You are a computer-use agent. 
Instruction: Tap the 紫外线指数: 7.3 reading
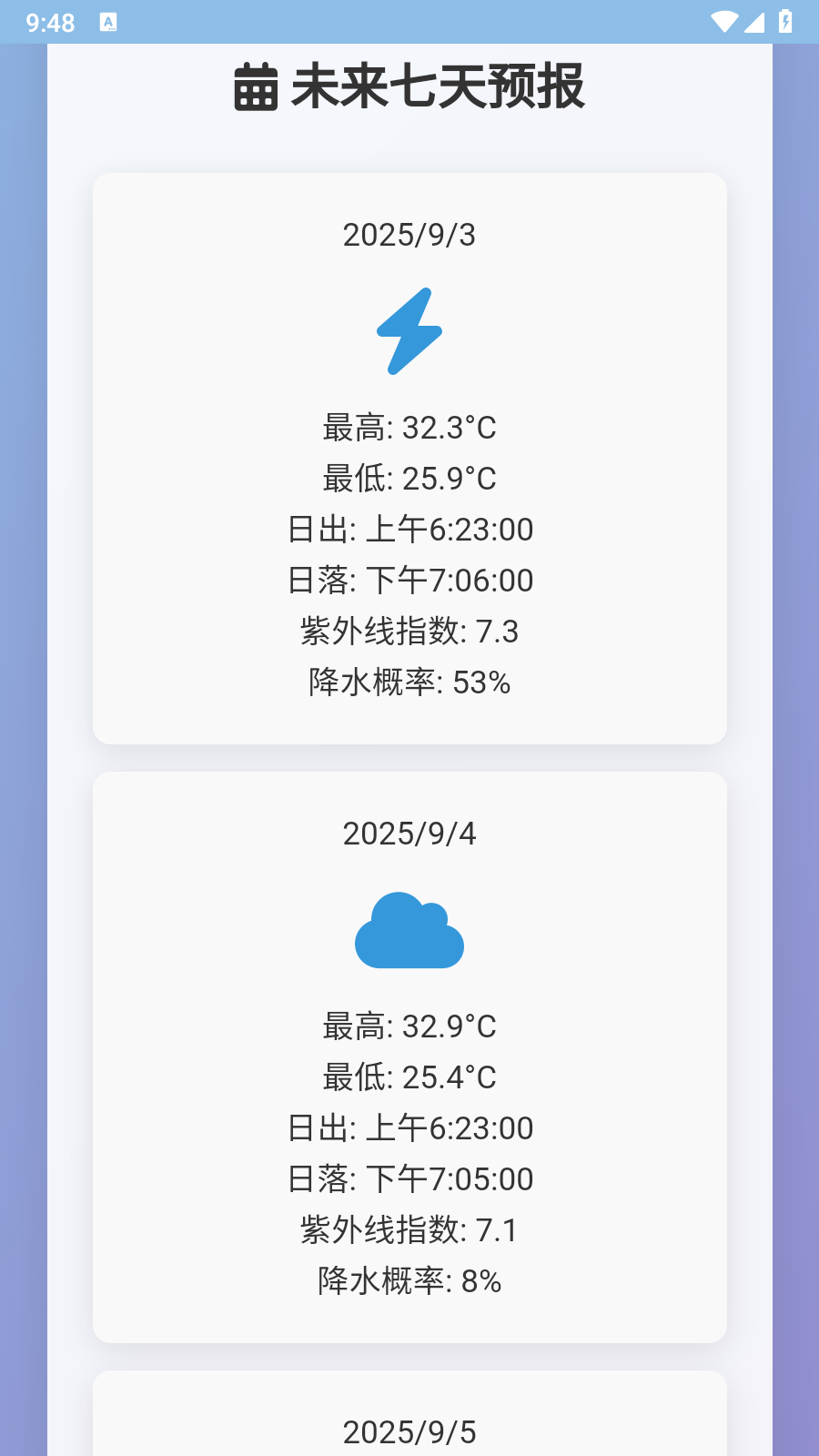pyautogui.click(x=409, y=631)
